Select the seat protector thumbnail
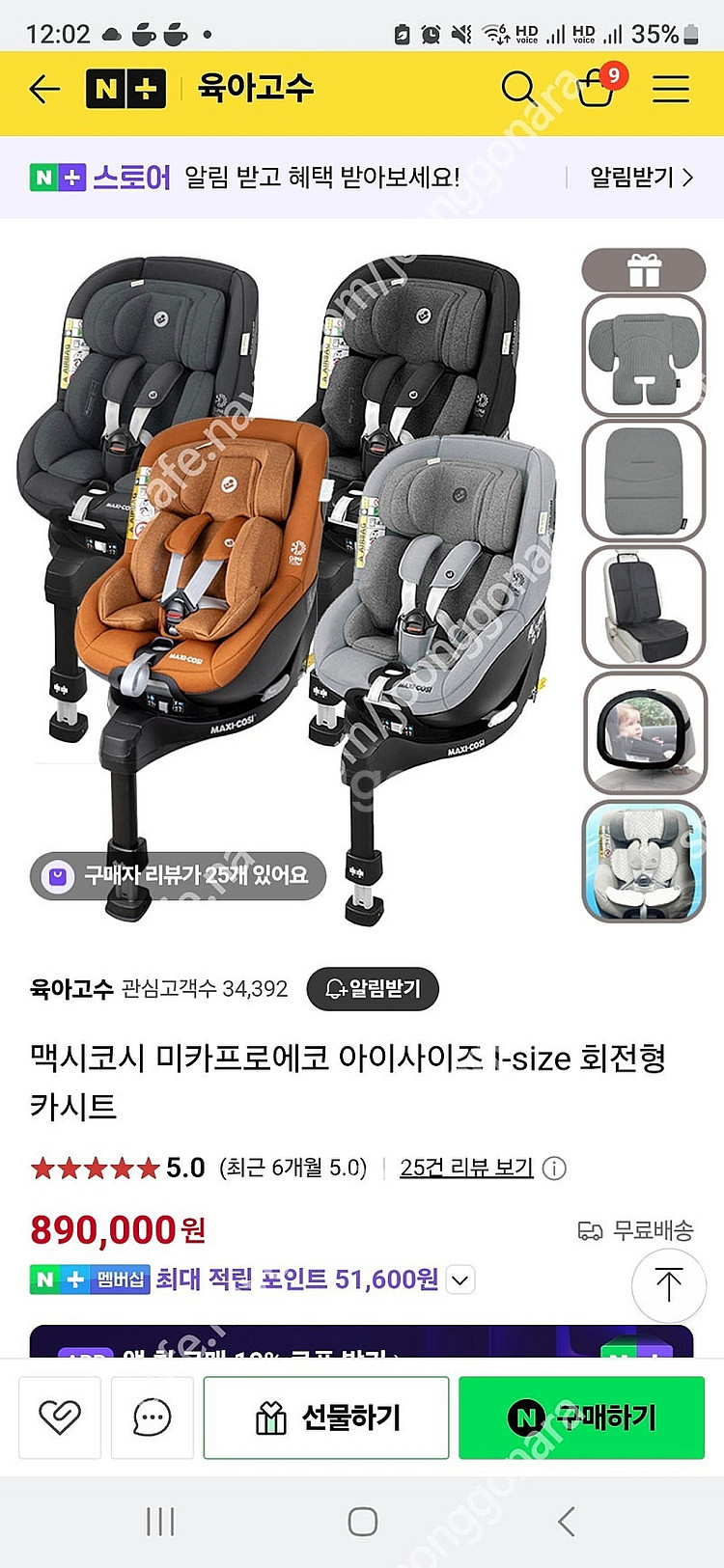Screen dimensions: 724x1568 (644, 606)
